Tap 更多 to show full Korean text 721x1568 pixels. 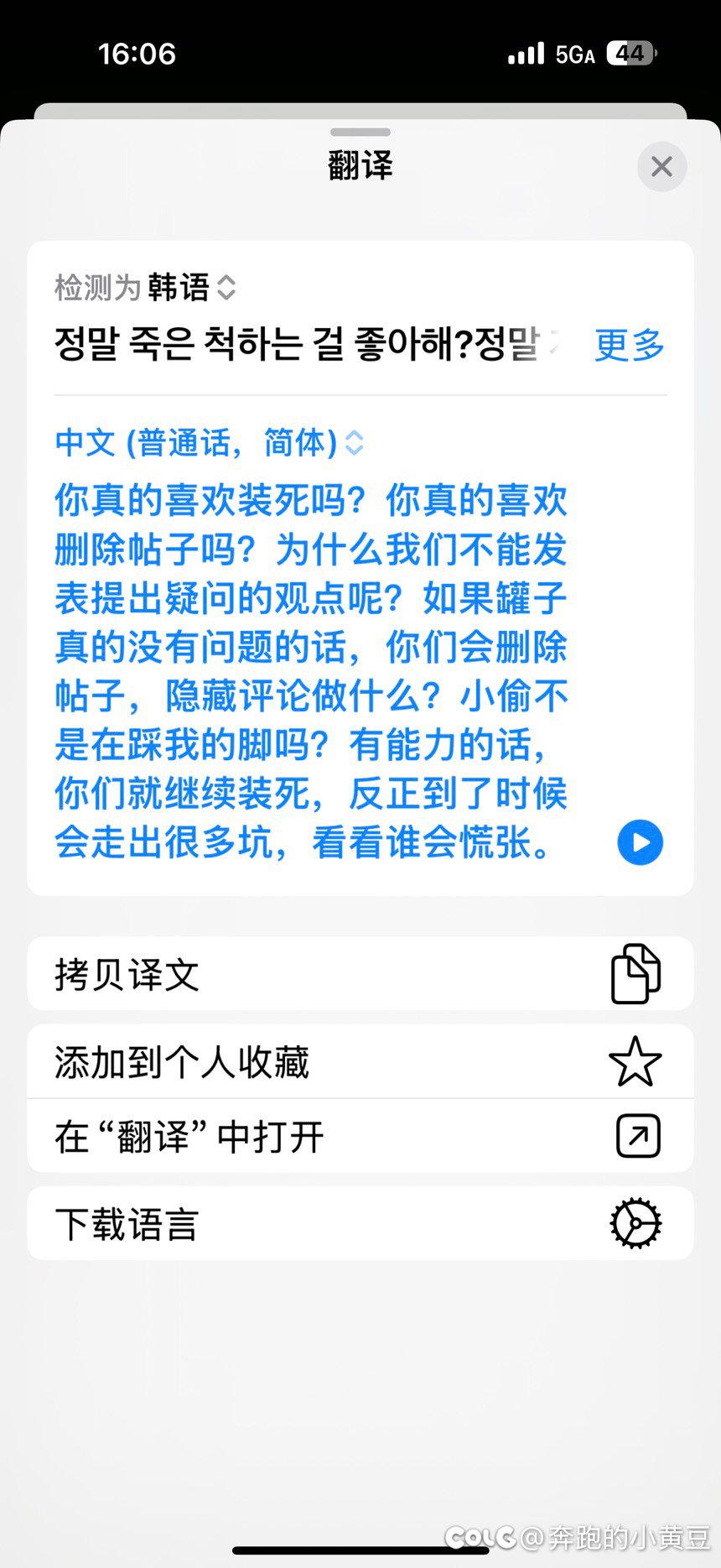630,345
